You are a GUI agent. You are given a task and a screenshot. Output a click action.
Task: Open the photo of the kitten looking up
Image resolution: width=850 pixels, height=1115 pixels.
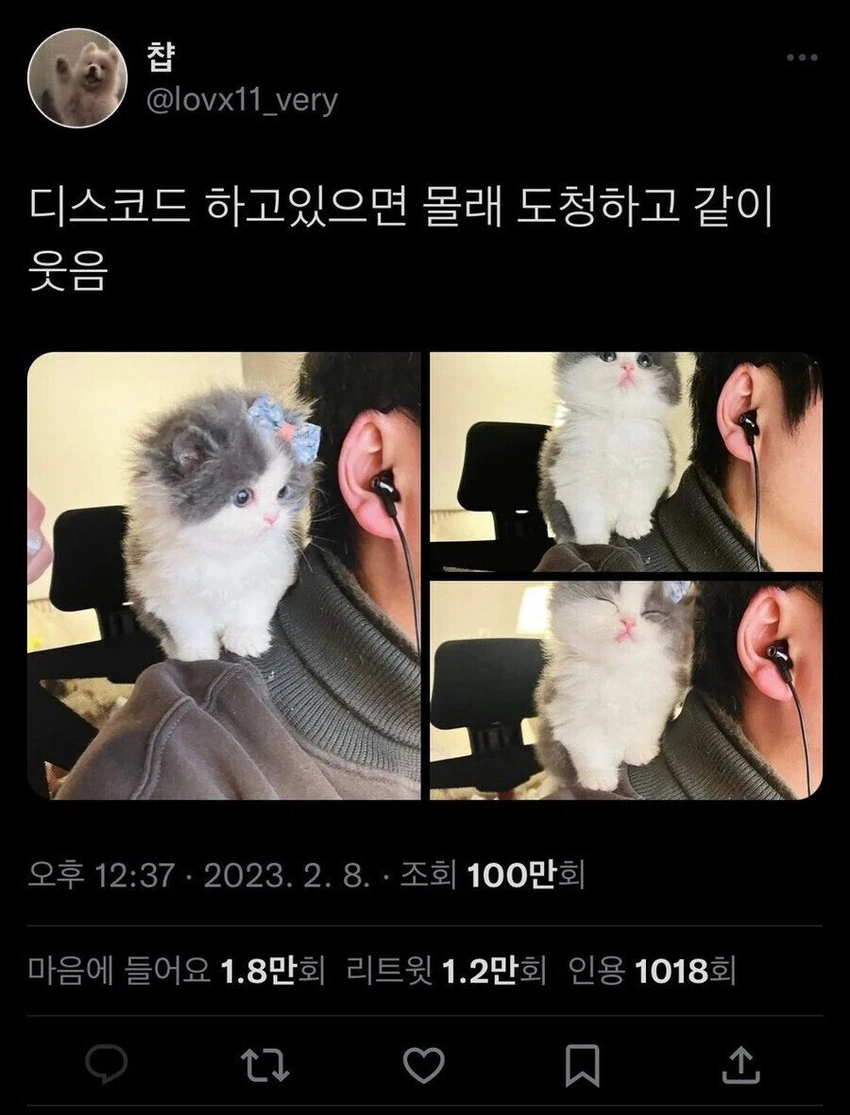pos(626,461)
